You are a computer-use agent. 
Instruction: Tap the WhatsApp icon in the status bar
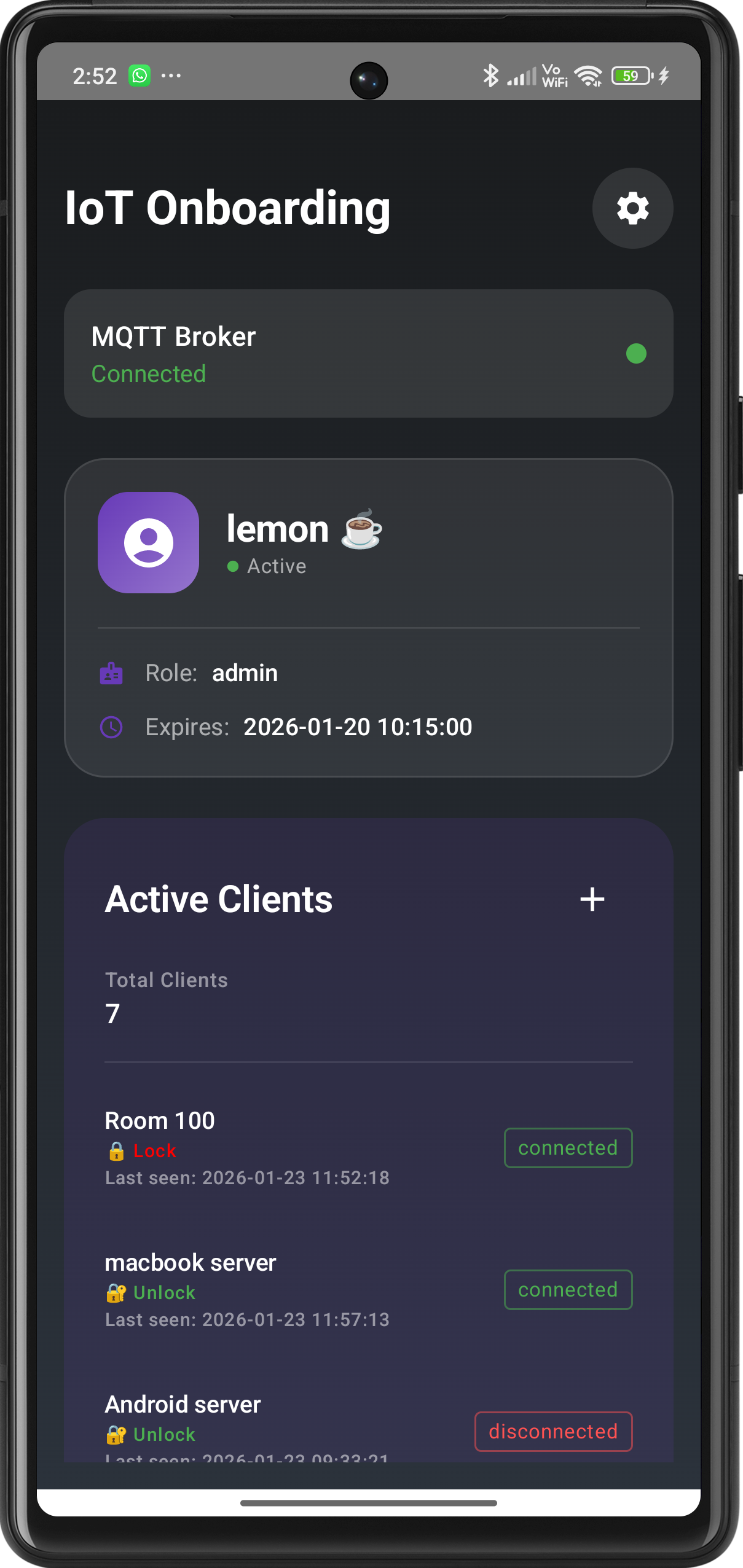[x=140, y=75]
